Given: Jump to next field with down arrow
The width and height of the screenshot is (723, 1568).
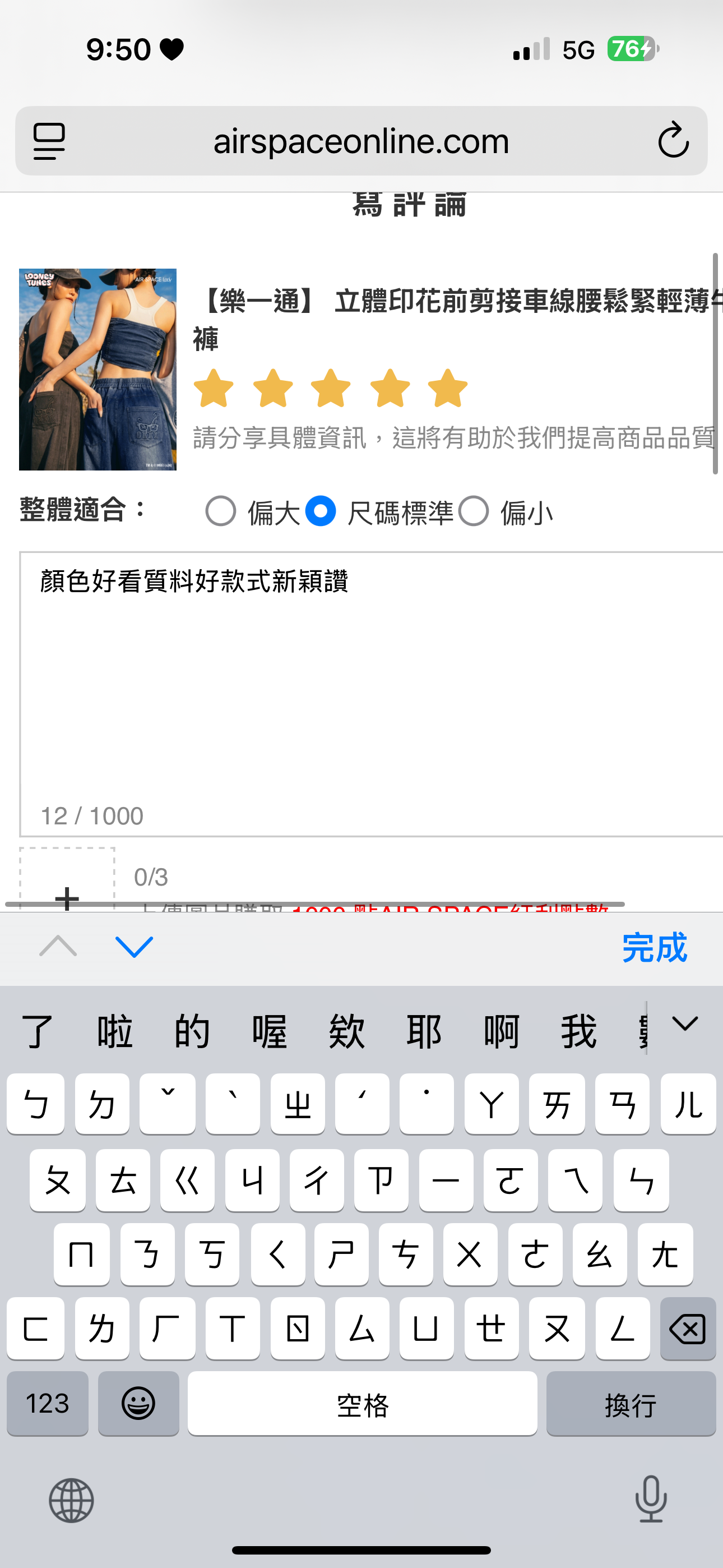Looking at the screenshot, I should pos(134,947).
